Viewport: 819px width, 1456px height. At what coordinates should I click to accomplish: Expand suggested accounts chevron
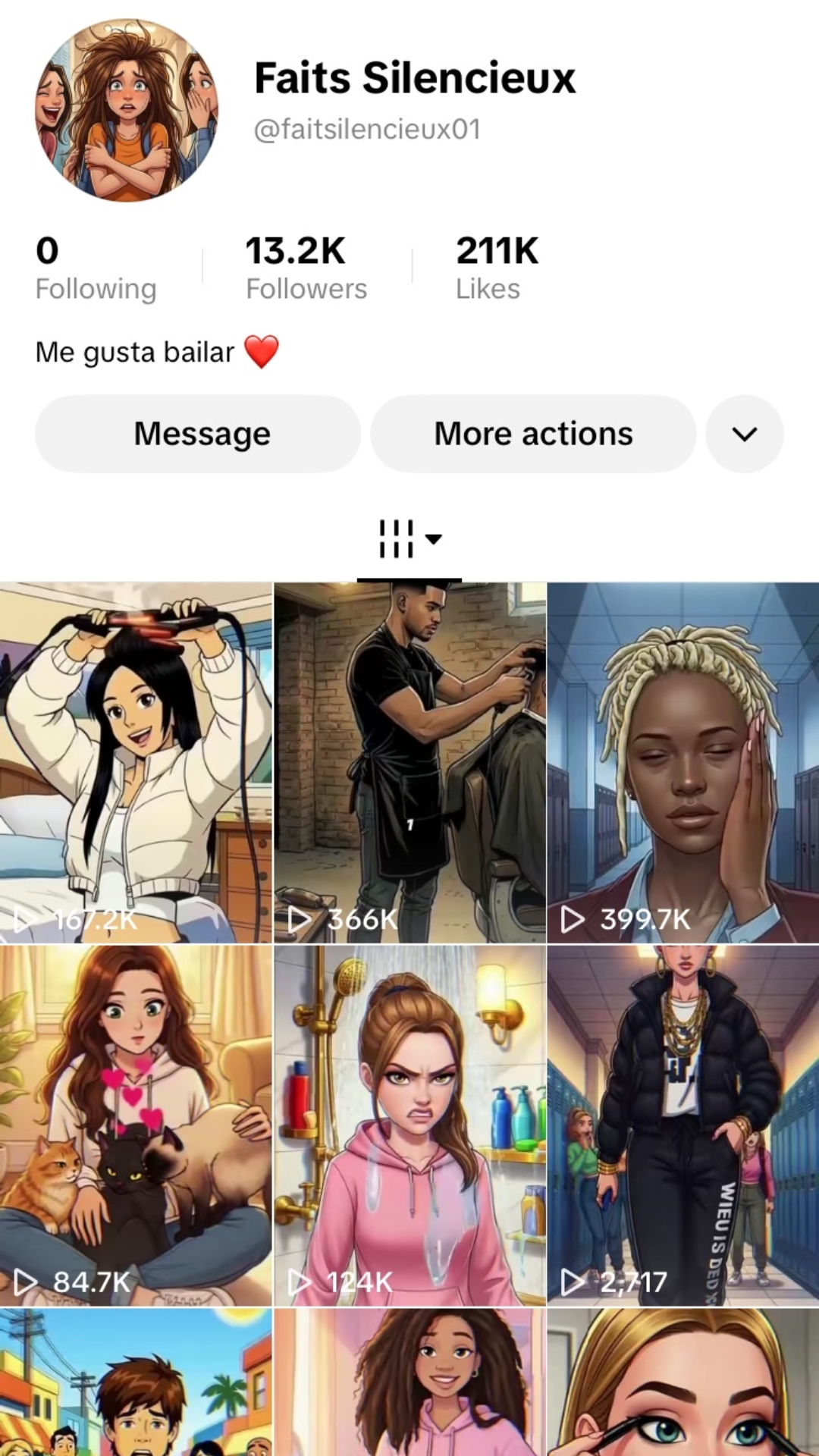tap(744, 434)
